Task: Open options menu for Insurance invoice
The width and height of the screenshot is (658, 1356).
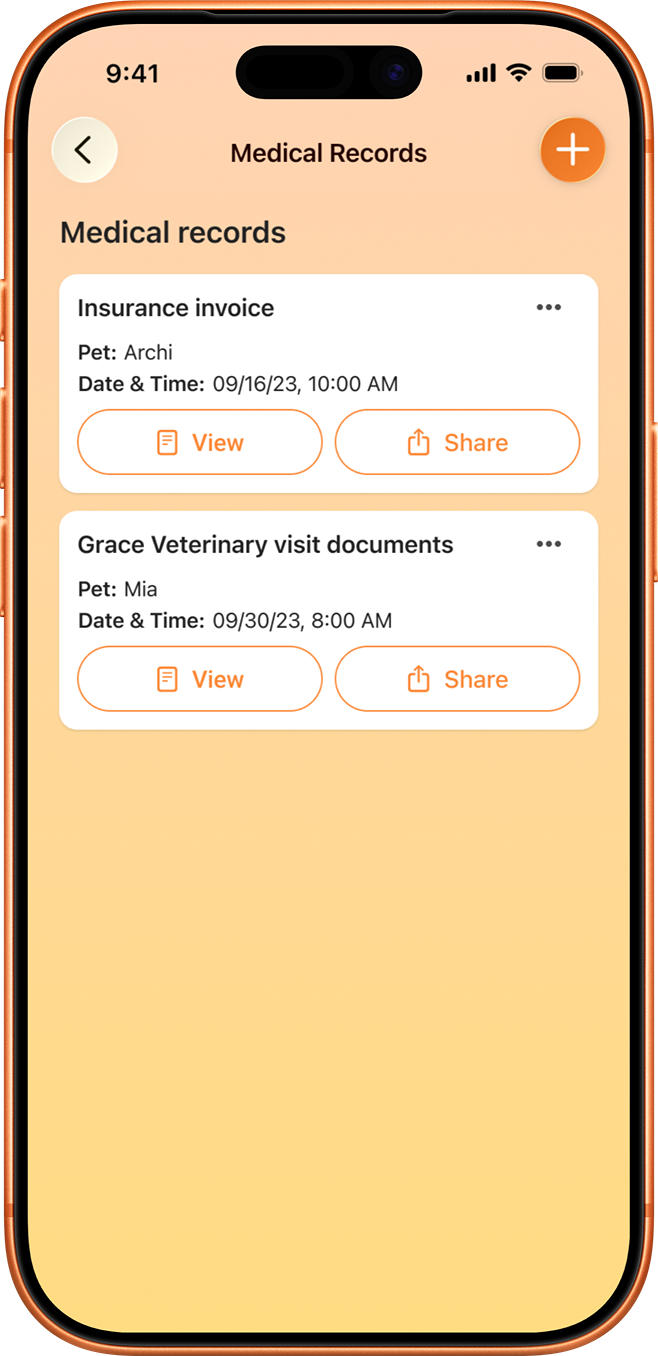Action: pyautogui.click(x=548, y=307)
